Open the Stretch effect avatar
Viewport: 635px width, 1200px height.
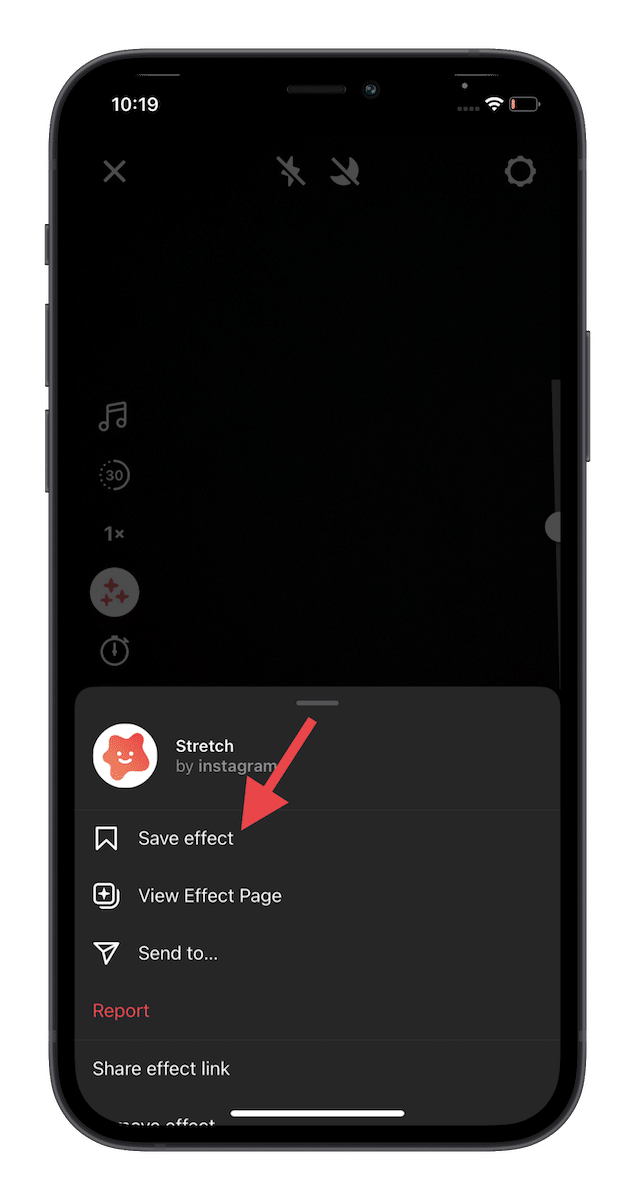click(125, 756)
